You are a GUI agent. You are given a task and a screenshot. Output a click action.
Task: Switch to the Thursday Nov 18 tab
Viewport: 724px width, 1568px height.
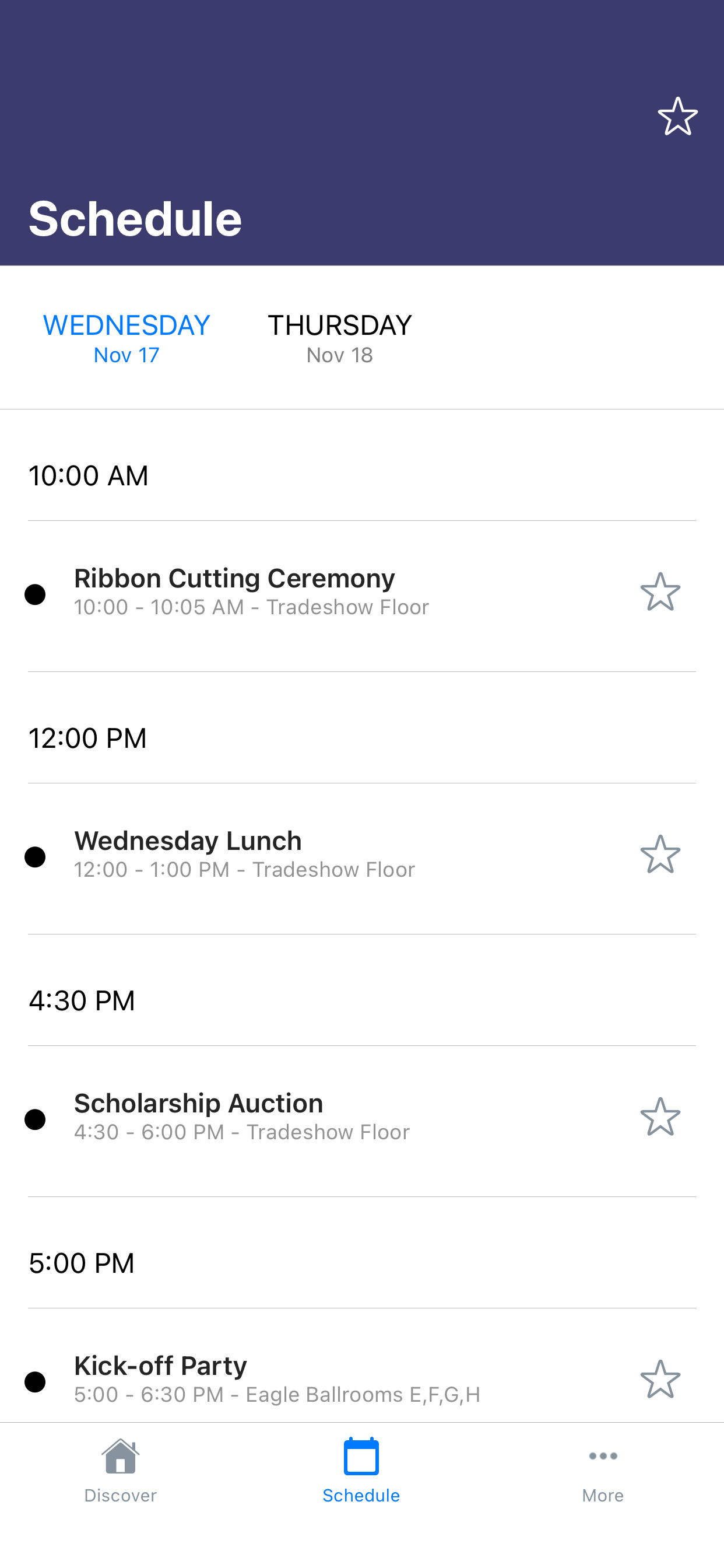339,338
